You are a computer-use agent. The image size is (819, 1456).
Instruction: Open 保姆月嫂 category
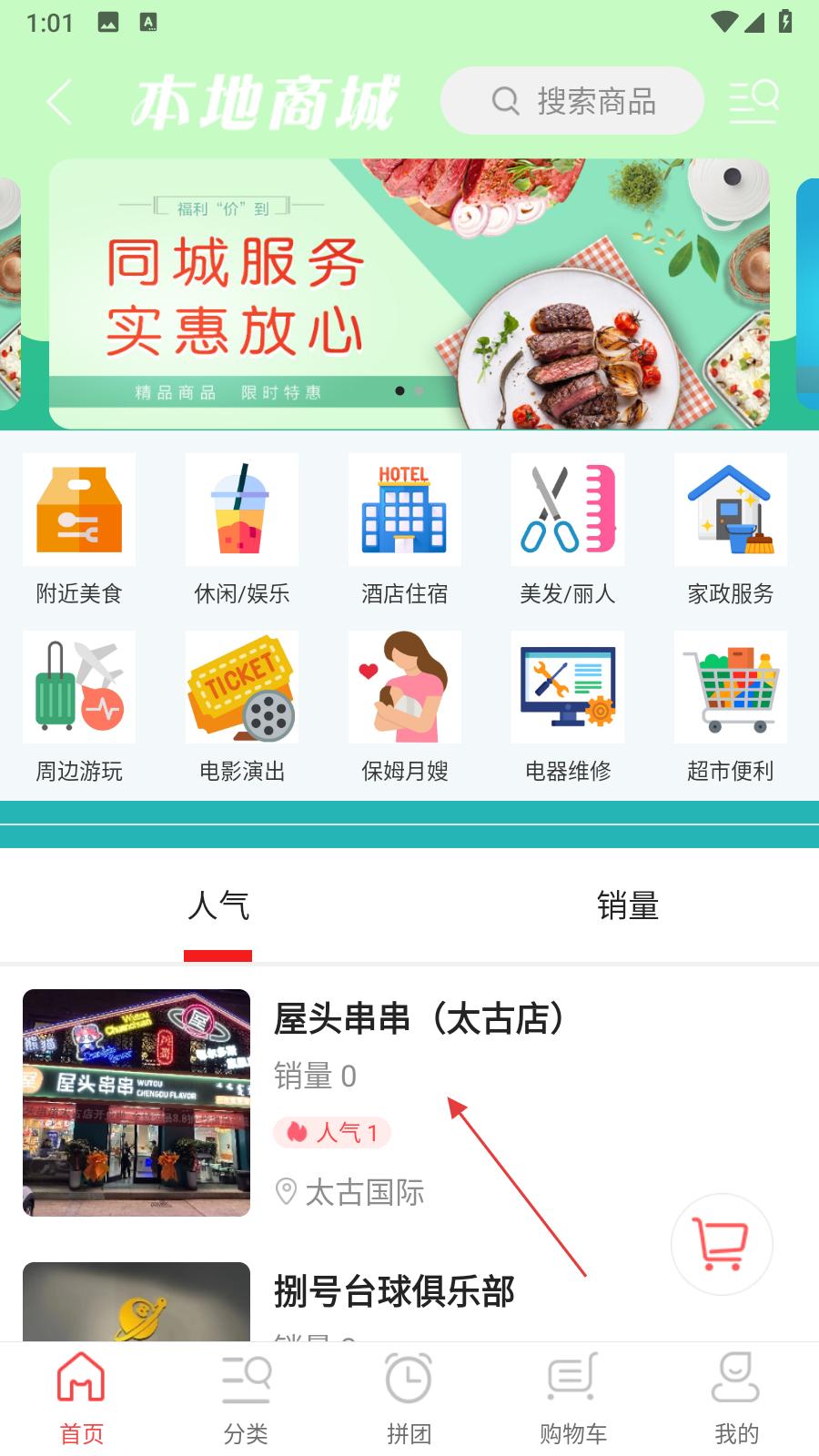click(405, 706)
